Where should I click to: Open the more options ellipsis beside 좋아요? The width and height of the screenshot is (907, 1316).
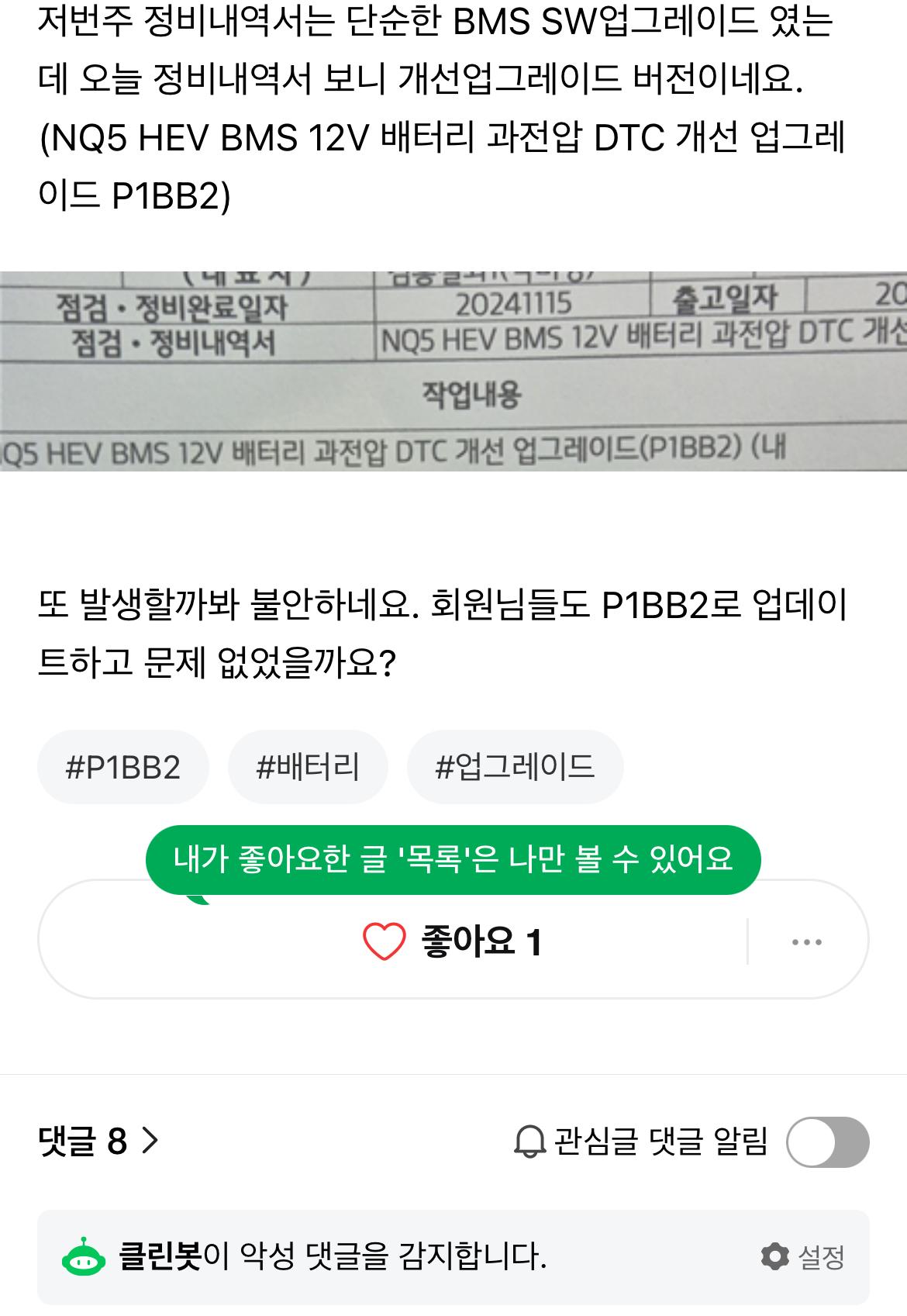[x=806, y=941]
